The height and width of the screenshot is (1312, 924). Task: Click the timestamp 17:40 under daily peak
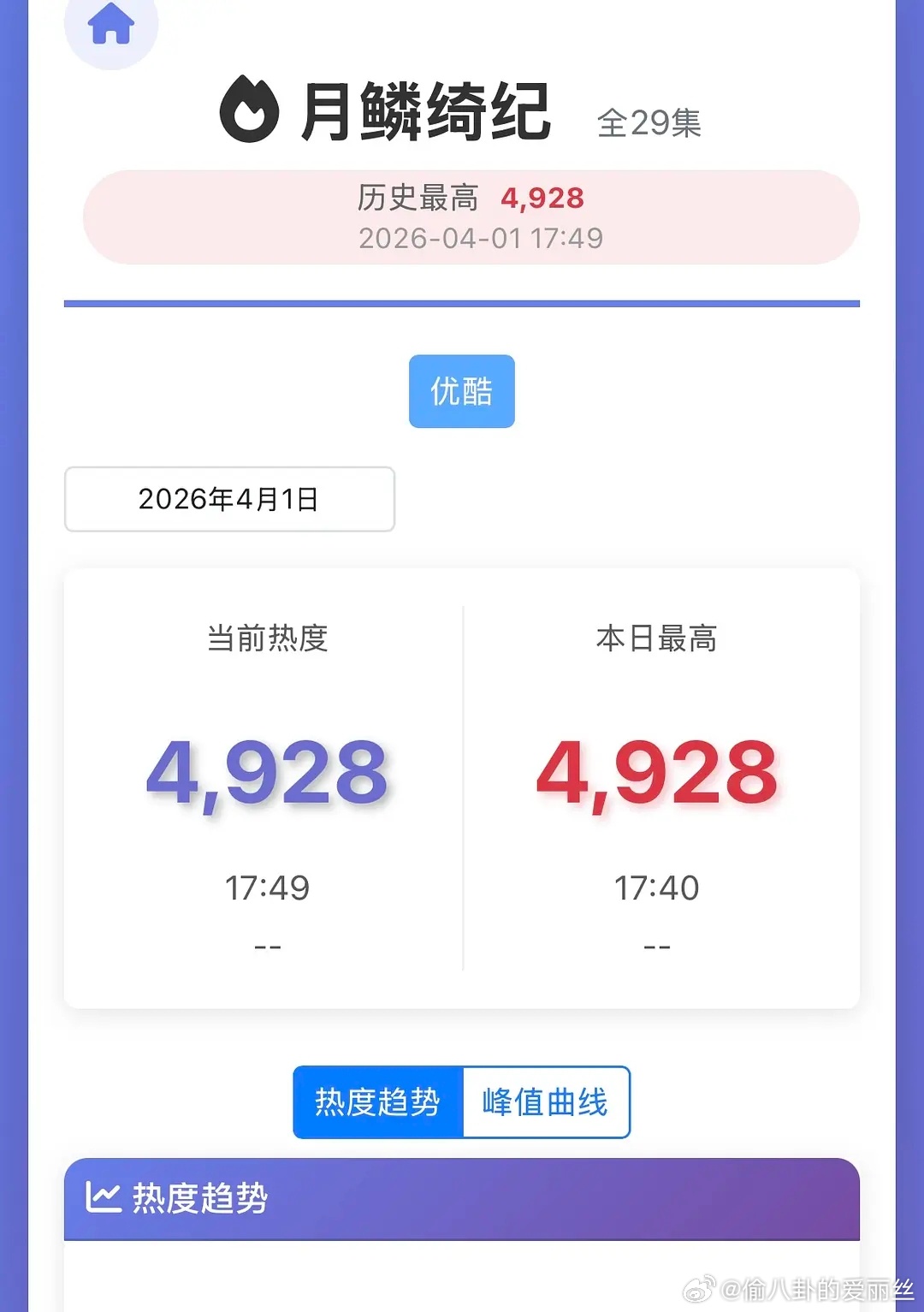pyautogui.click(x=657, y=888)
